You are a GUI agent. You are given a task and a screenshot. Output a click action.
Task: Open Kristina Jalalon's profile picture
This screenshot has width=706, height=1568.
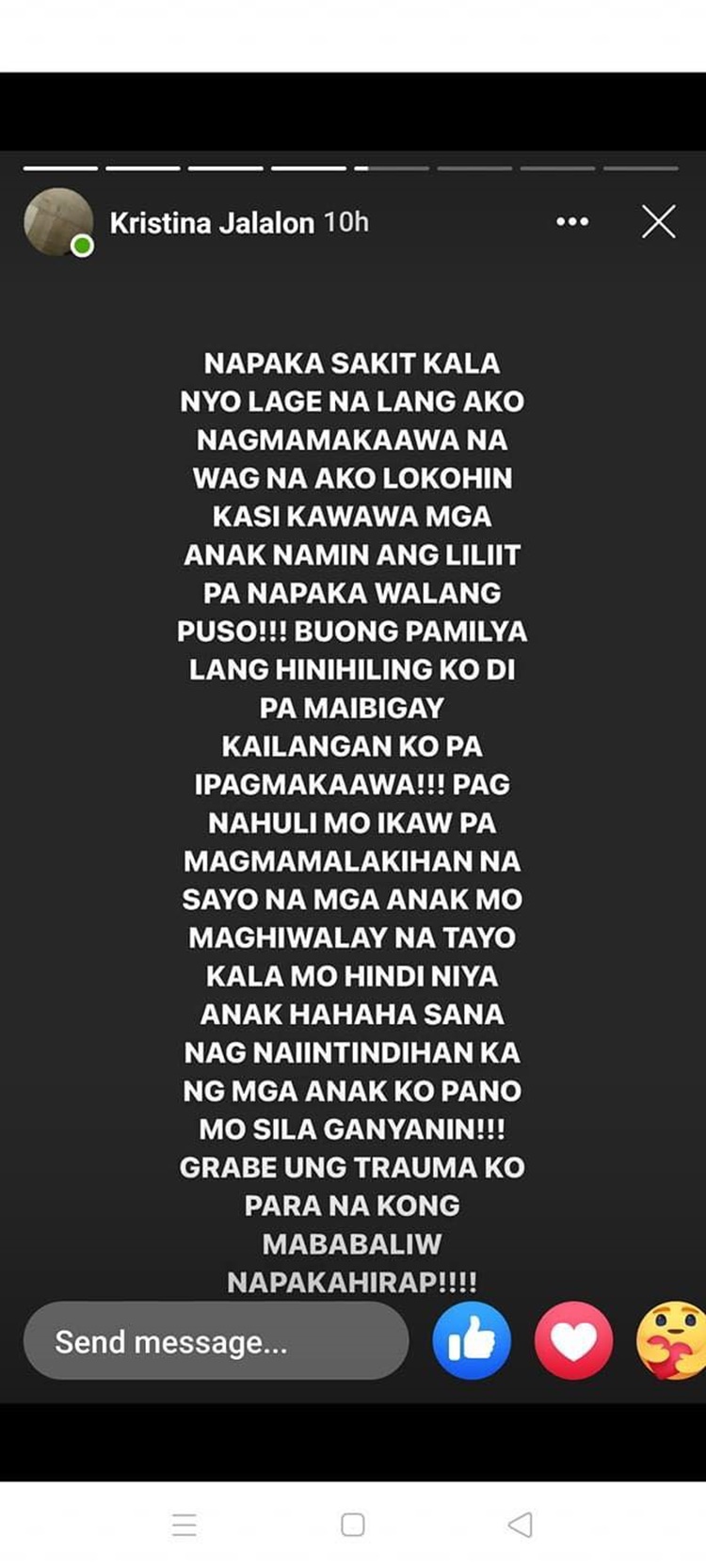[x=57, y=222]
